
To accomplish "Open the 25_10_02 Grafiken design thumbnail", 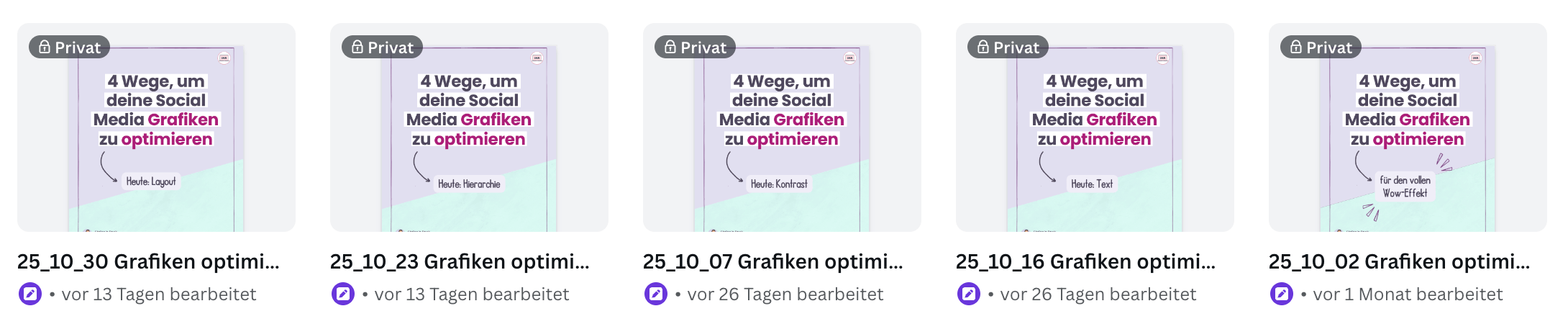I will tap(1408, 127).
